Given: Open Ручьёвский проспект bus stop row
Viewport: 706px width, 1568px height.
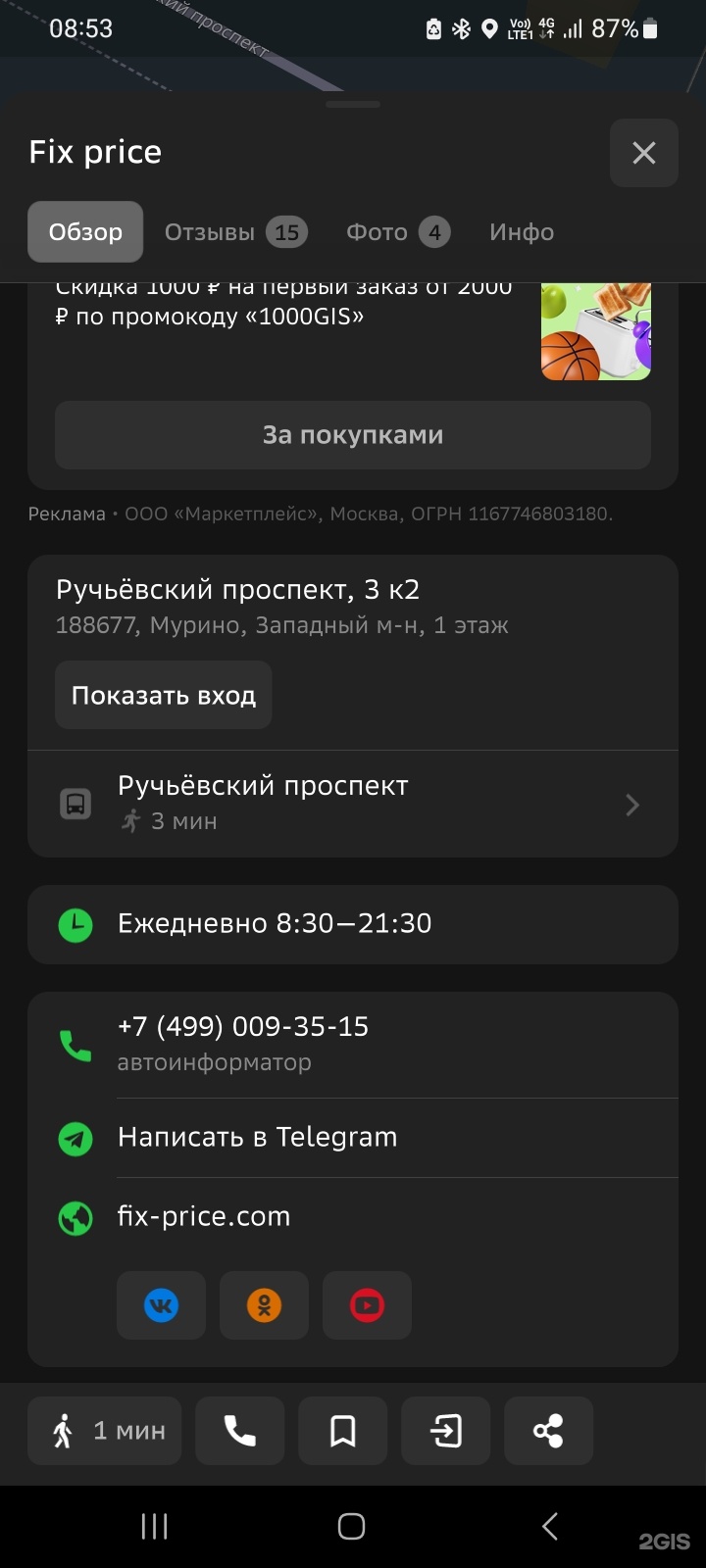Looking at the screenshot, I should tap(353, 804).
